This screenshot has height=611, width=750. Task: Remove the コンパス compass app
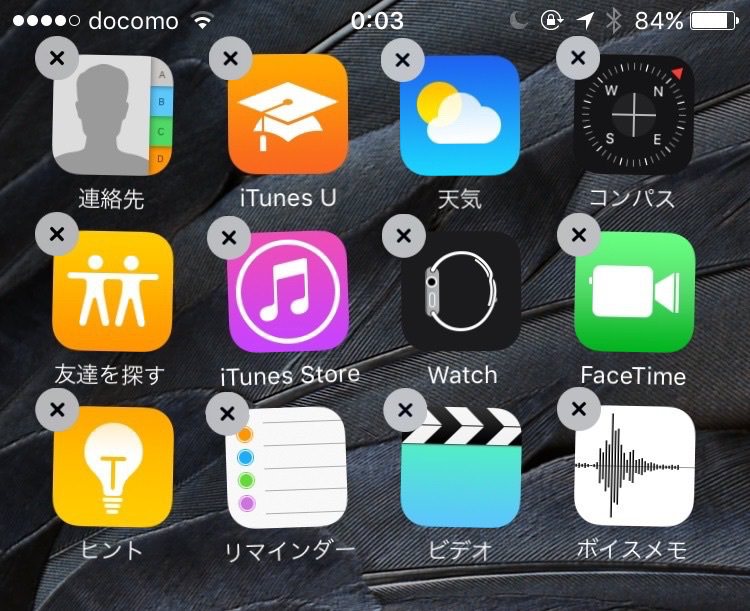[x=577, y=57]
